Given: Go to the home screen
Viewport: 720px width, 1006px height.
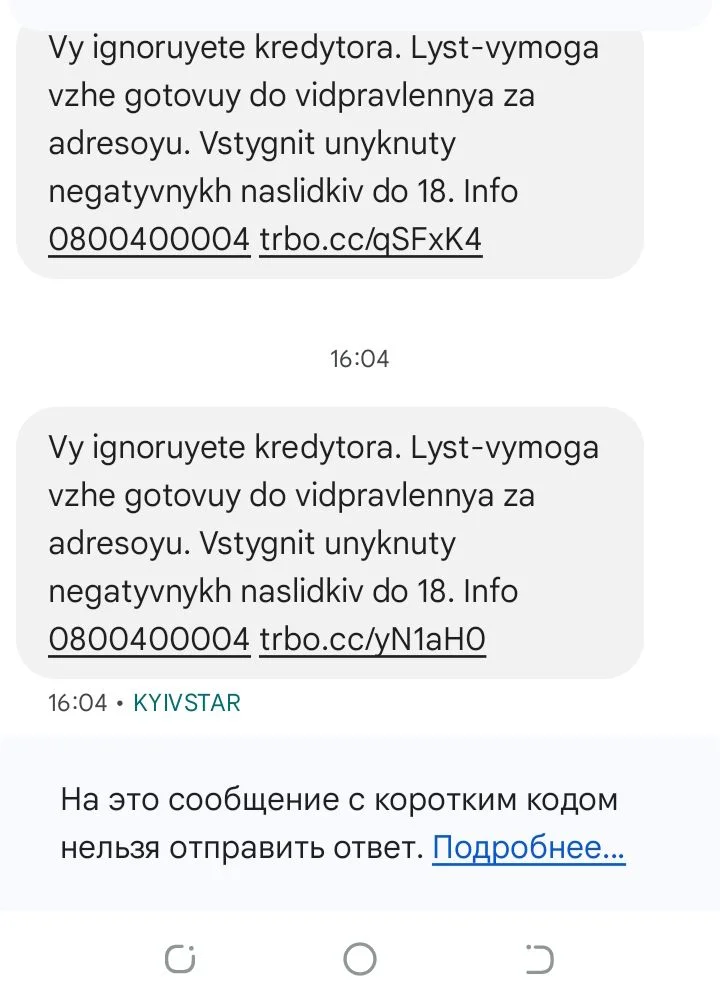Looking at the screenshot, I should tap(360, 959).
